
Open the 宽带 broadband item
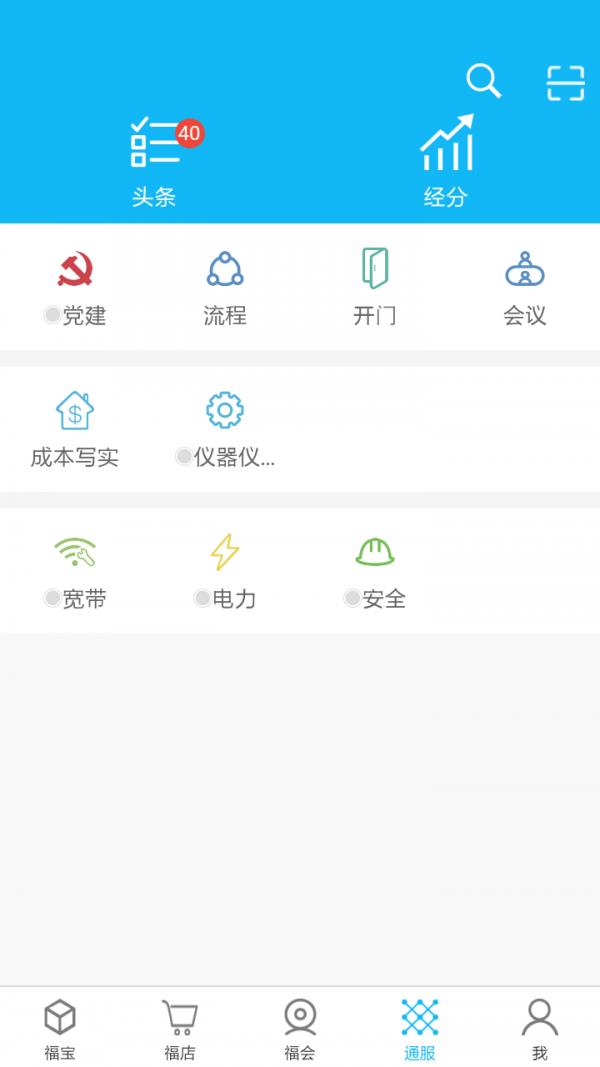point(75,571)
